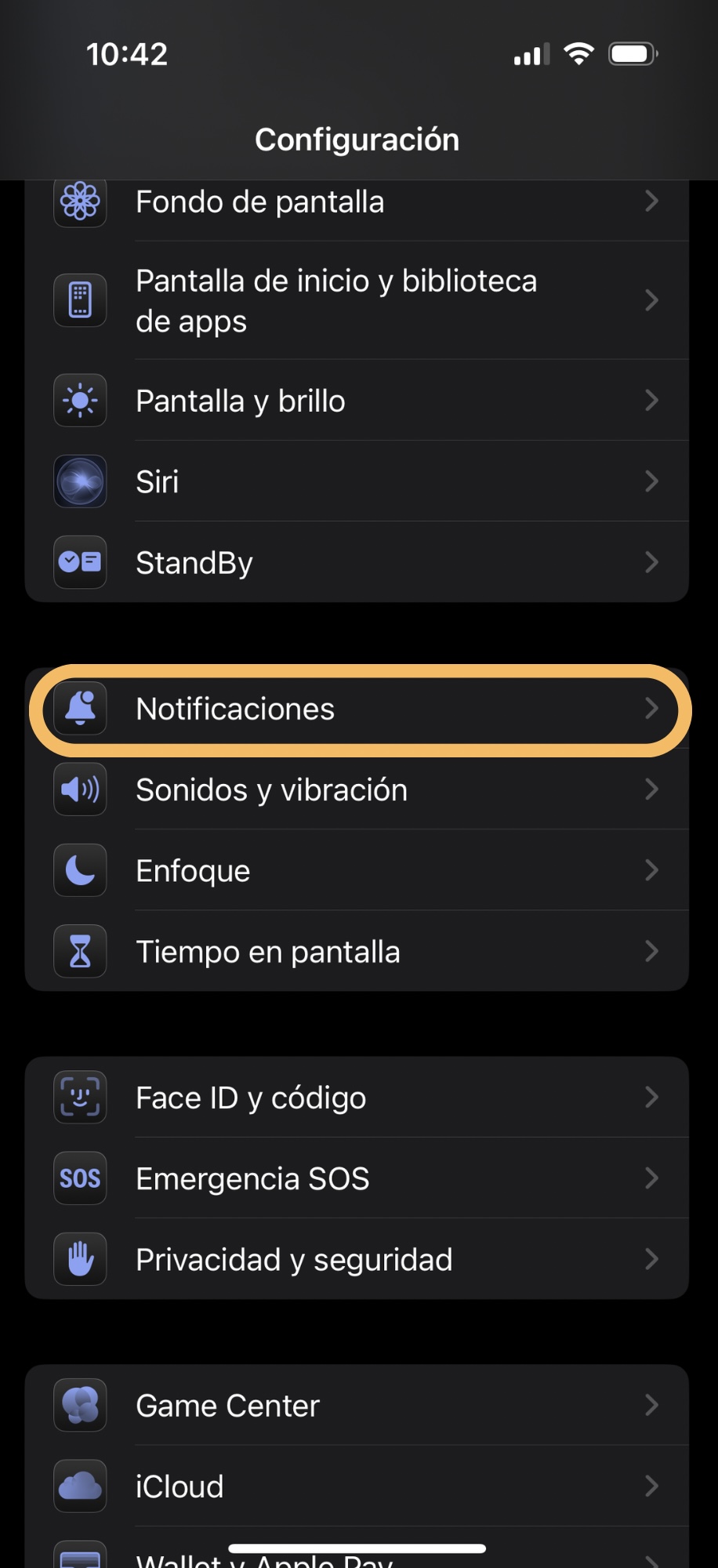Open Pantalla de inicio y biblioteca de apps
This screenshot has width=718, height=1568.
pos(357,300)
